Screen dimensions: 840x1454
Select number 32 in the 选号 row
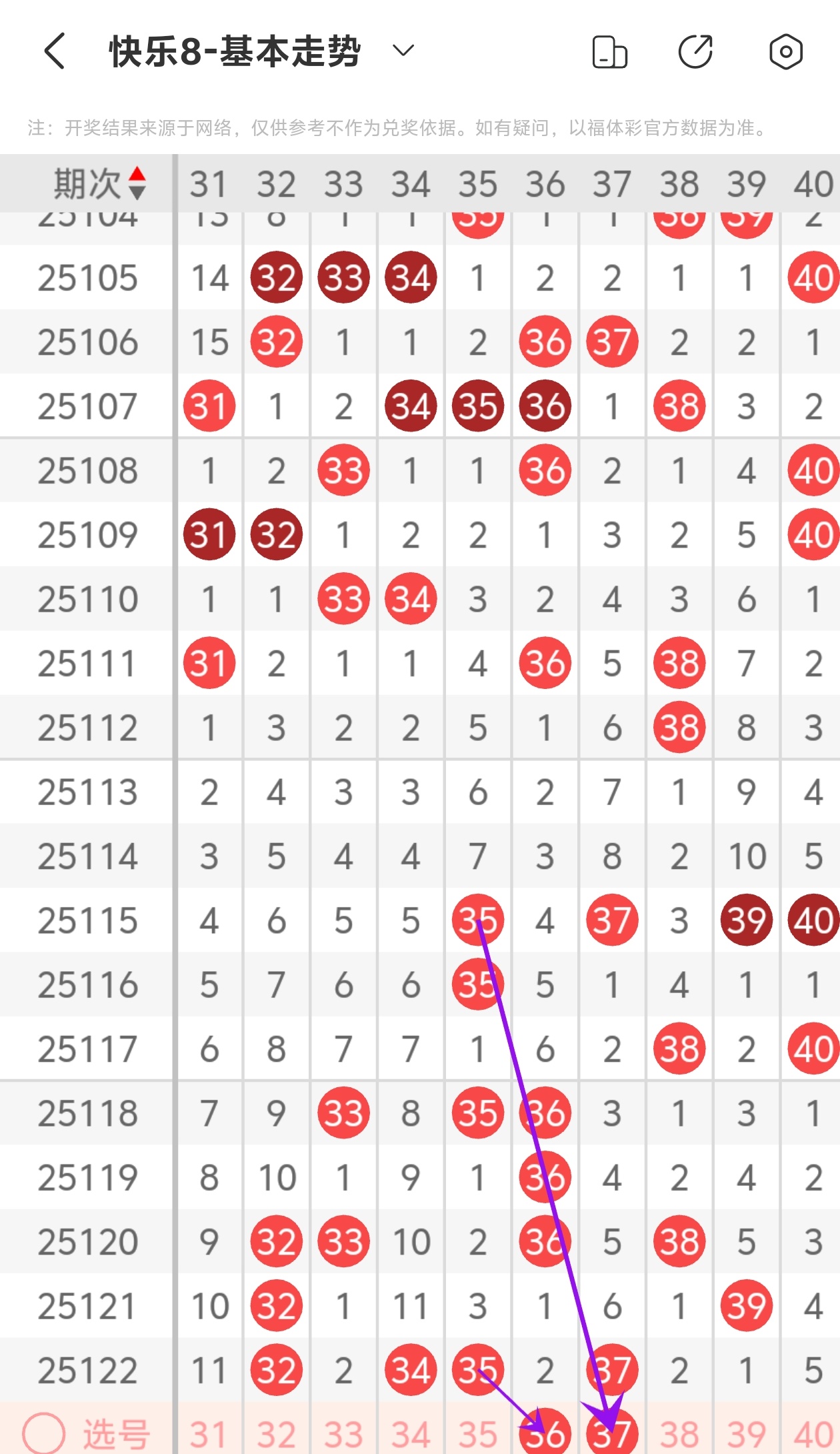pos(276,1434)
